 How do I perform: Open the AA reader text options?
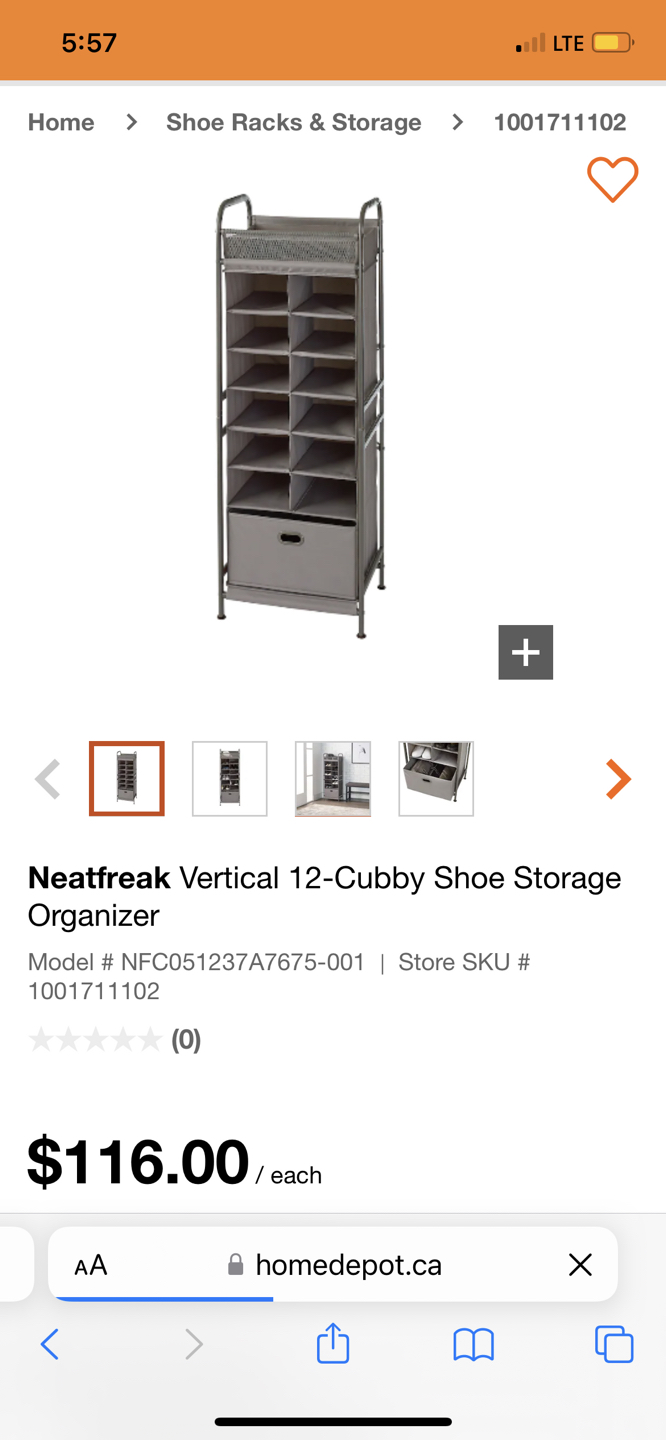click(91, 1265)
